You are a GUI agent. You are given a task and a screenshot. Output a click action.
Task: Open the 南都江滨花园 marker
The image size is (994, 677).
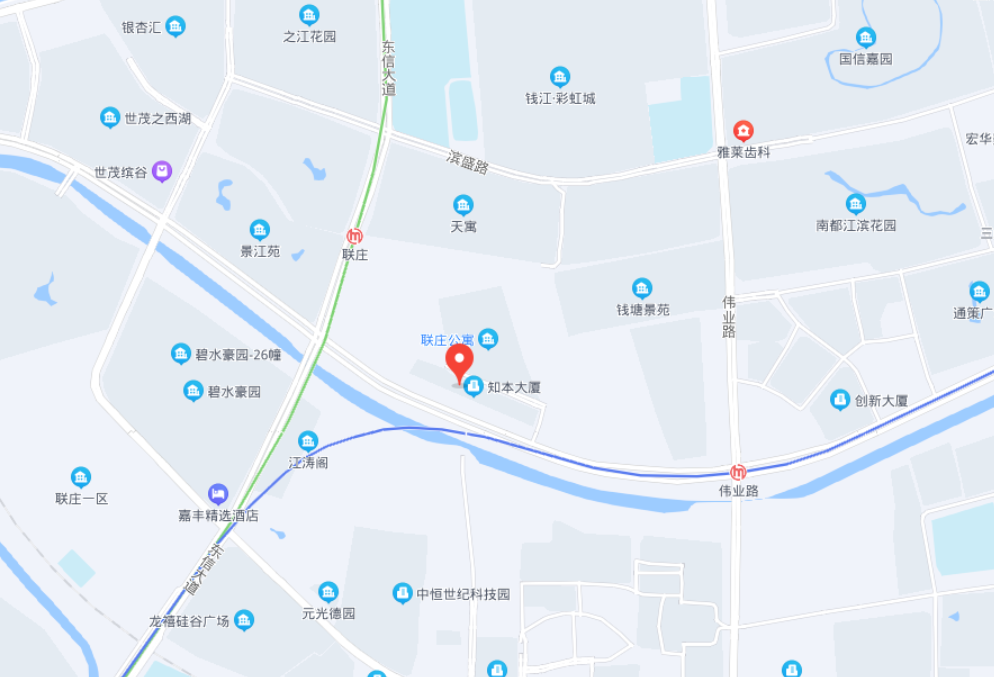point(856,204)
